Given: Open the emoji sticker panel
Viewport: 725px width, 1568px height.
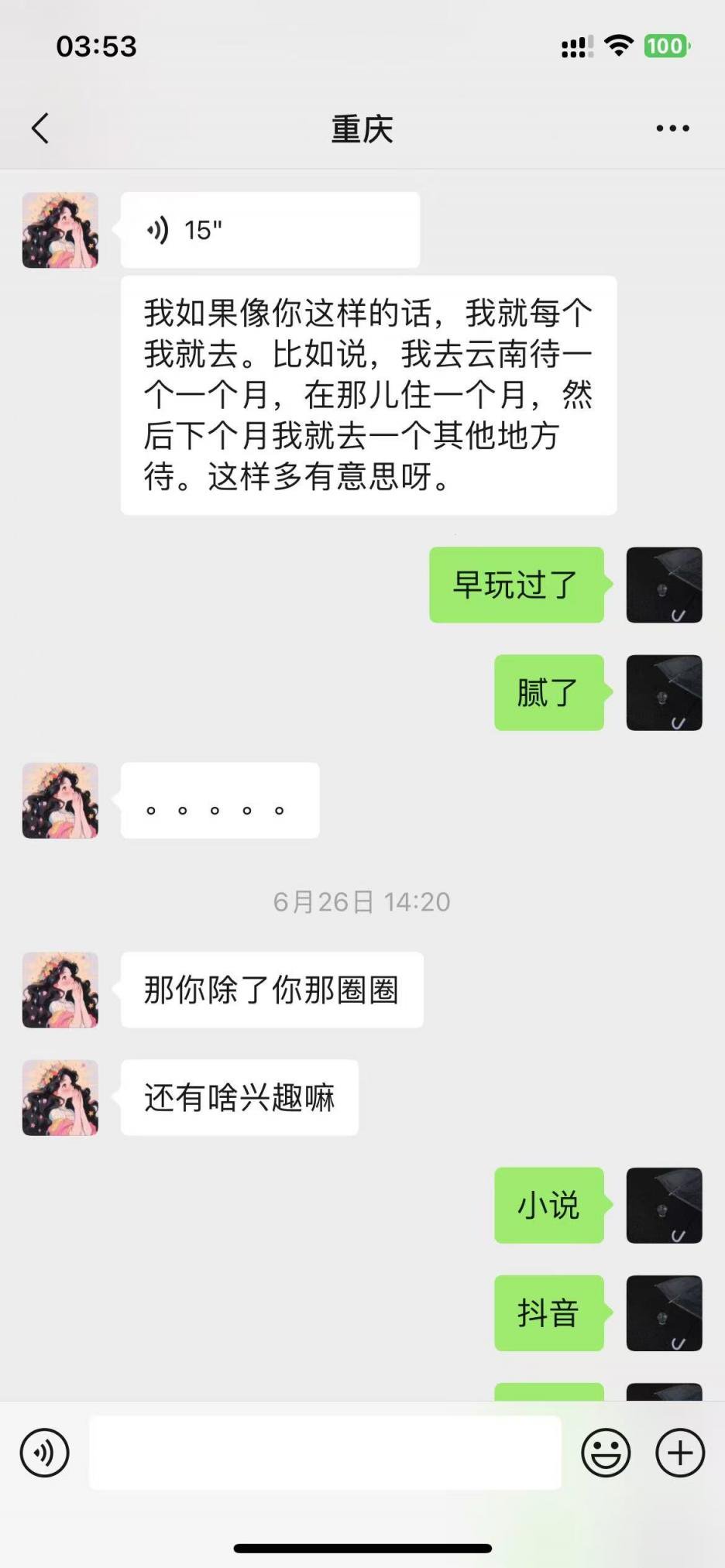Looking at the screenshot, I should (606, 1453).
